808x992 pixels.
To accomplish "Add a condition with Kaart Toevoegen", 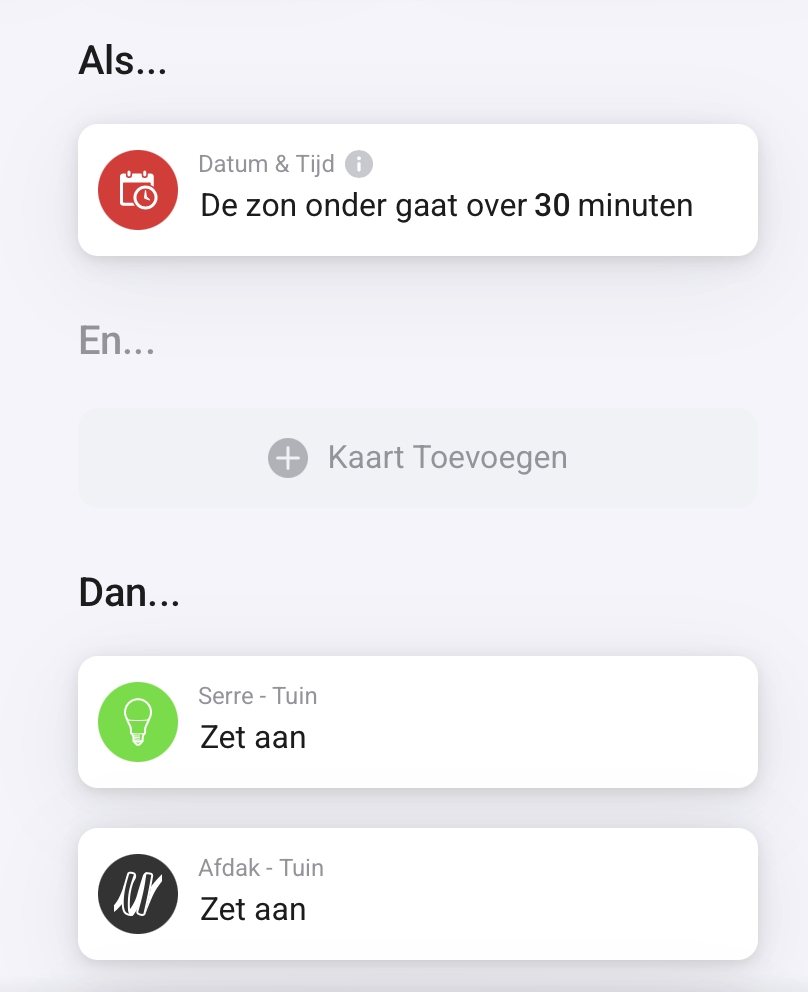I will pos(417,458).
